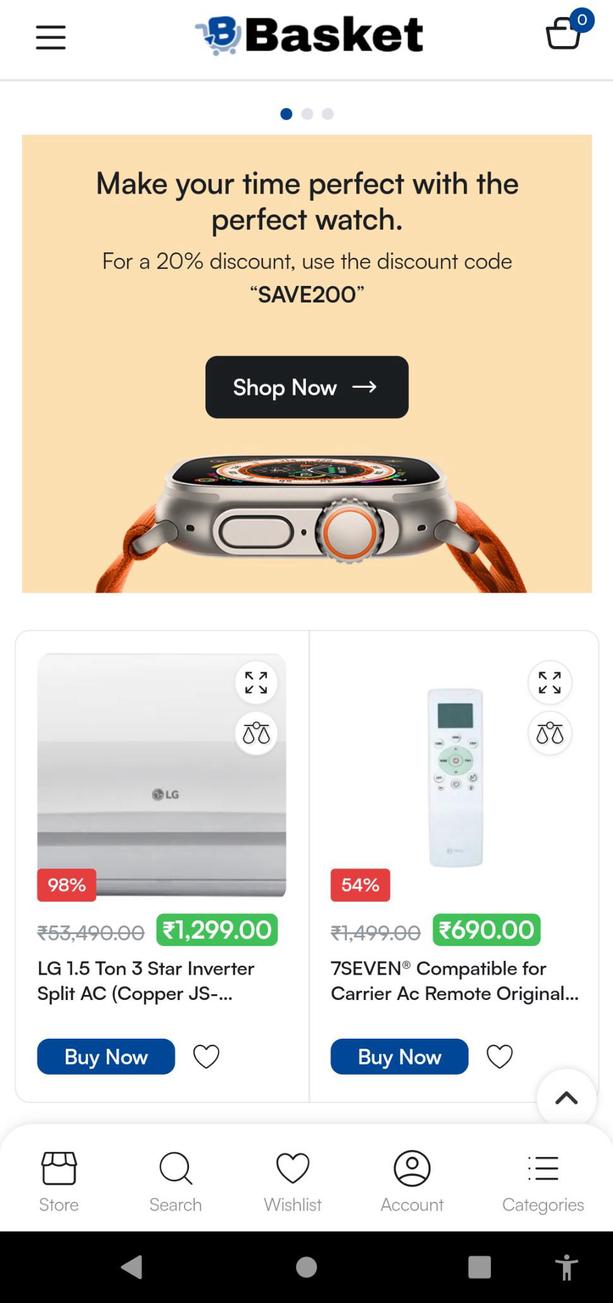Open the hamburger drawer menu
This screenshot has height=1303, width=613.
click(51, 37)
